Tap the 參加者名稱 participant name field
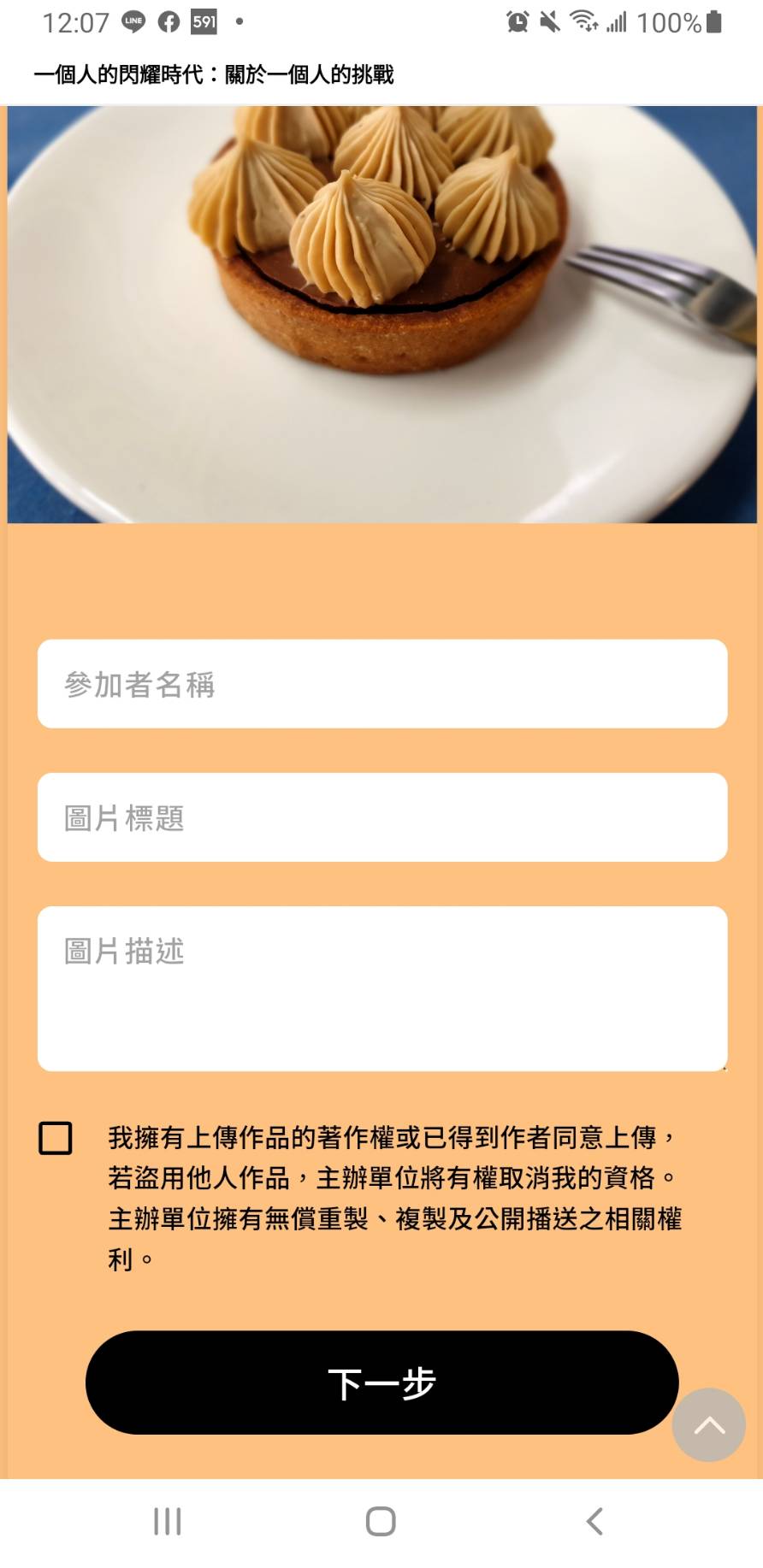Viewport: 763px width, 1568px height. 381,684
